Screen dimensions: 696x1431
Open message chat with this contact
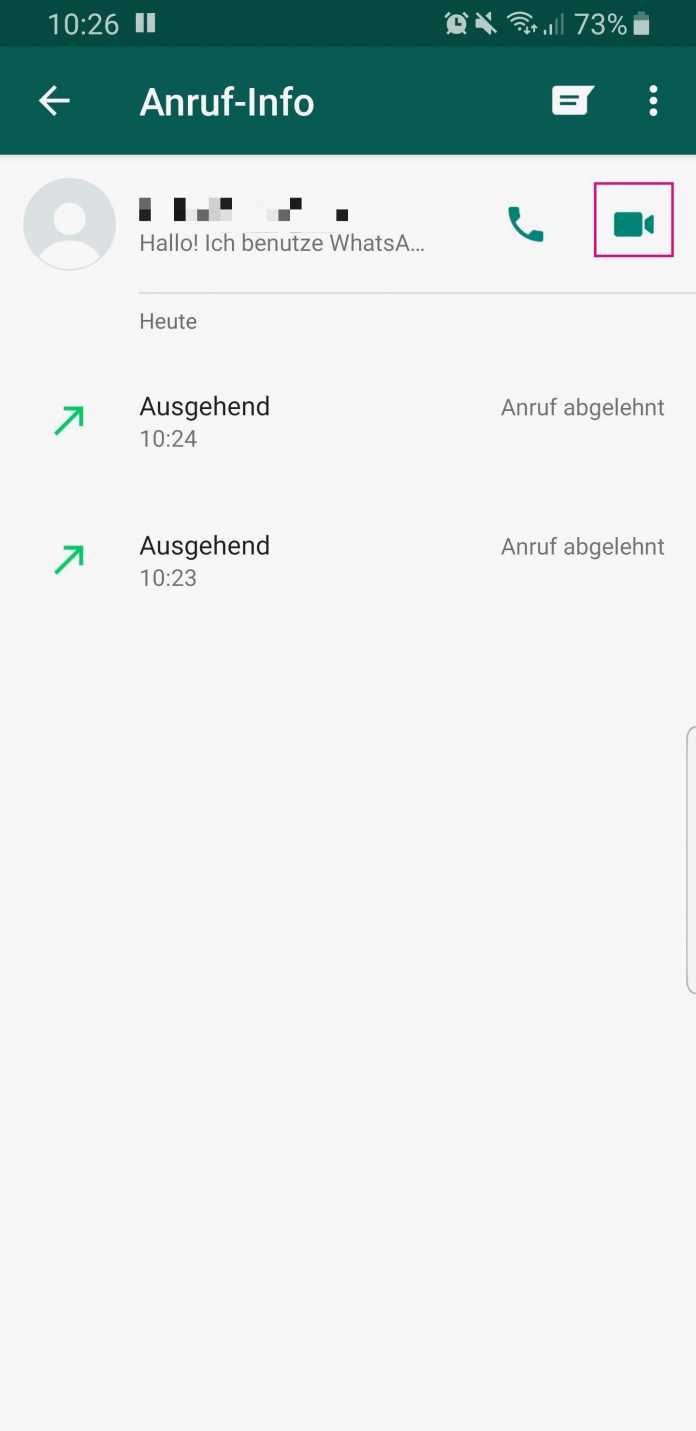pyautogui.click(x=572, y=101)
